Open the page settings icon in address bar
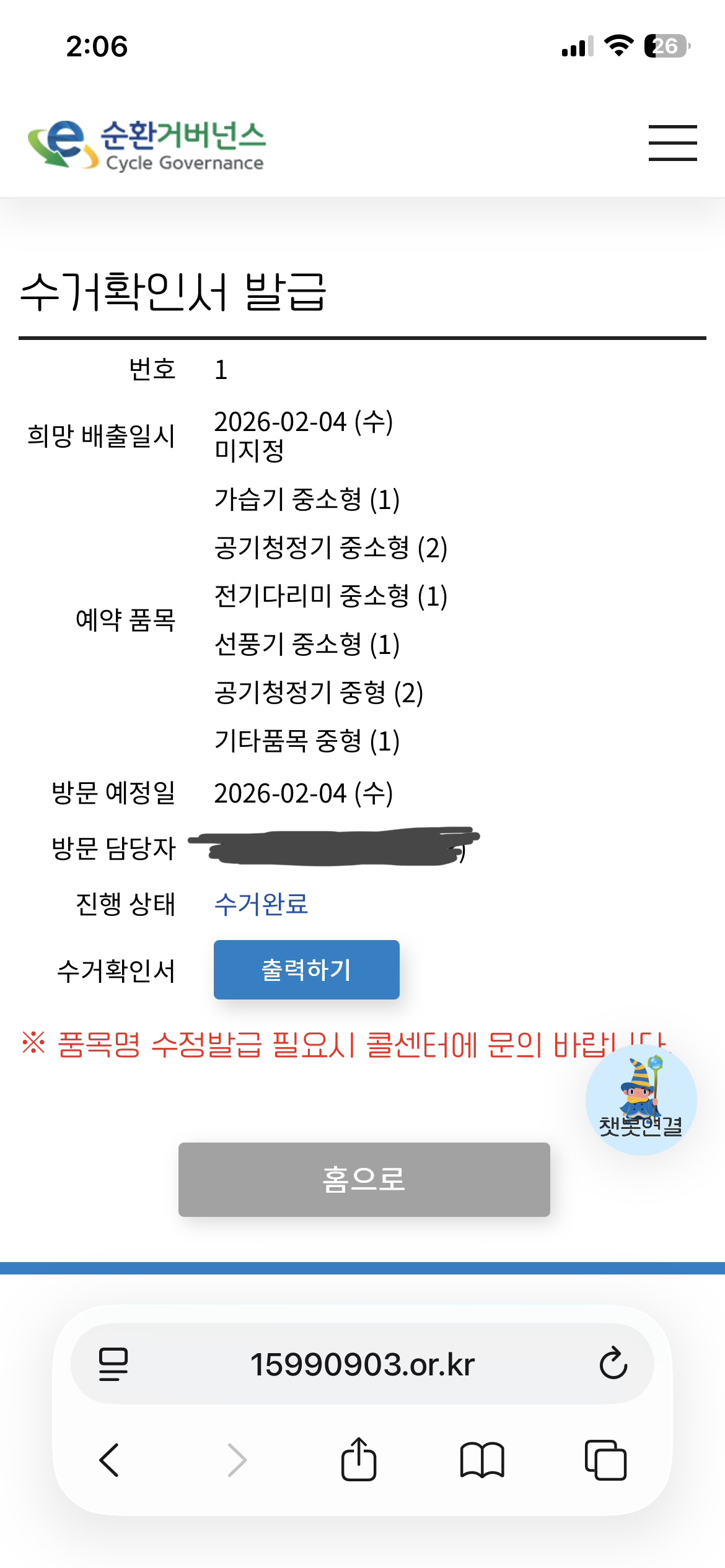 point(113,1364)
